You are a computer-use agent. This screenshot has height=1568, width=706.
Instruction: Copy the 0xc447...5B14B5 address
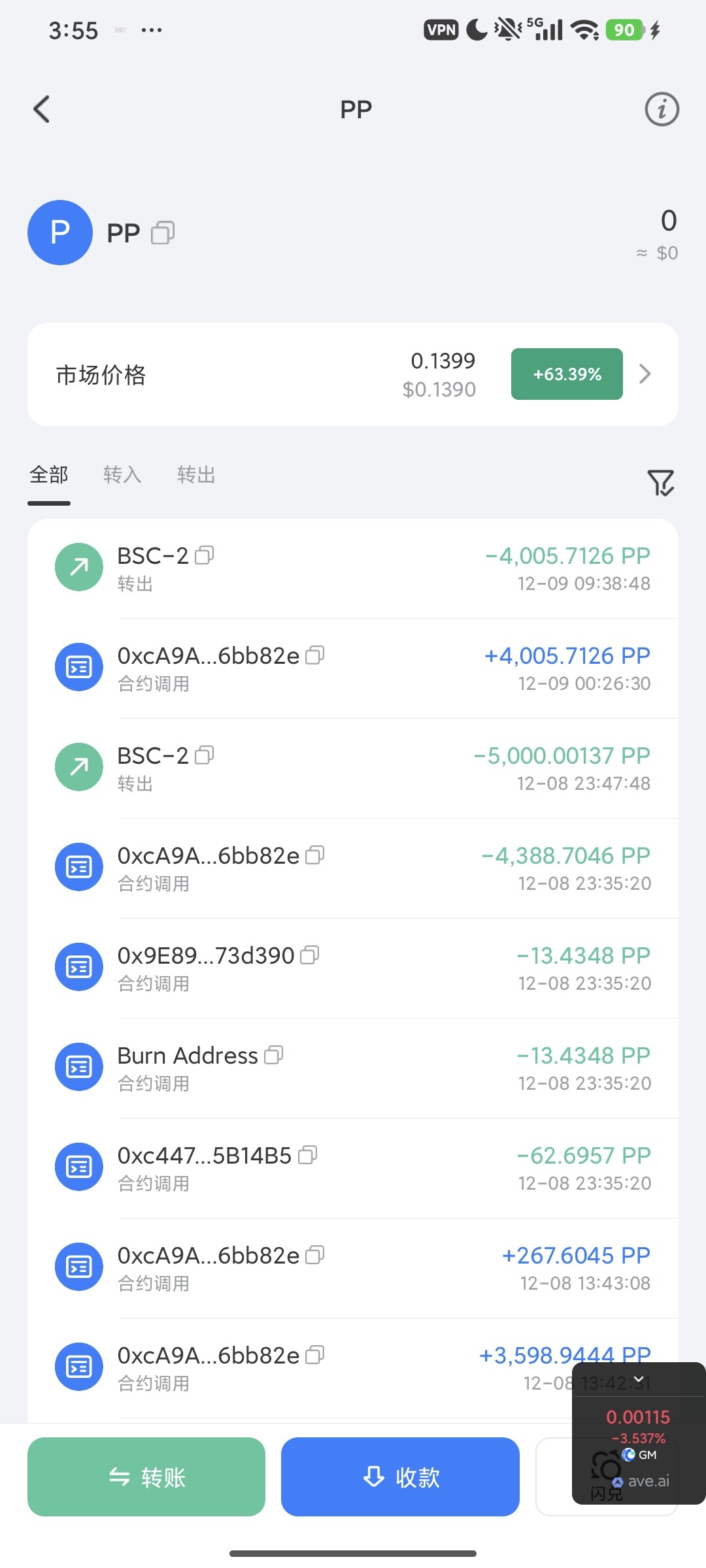click(307, 1155)
